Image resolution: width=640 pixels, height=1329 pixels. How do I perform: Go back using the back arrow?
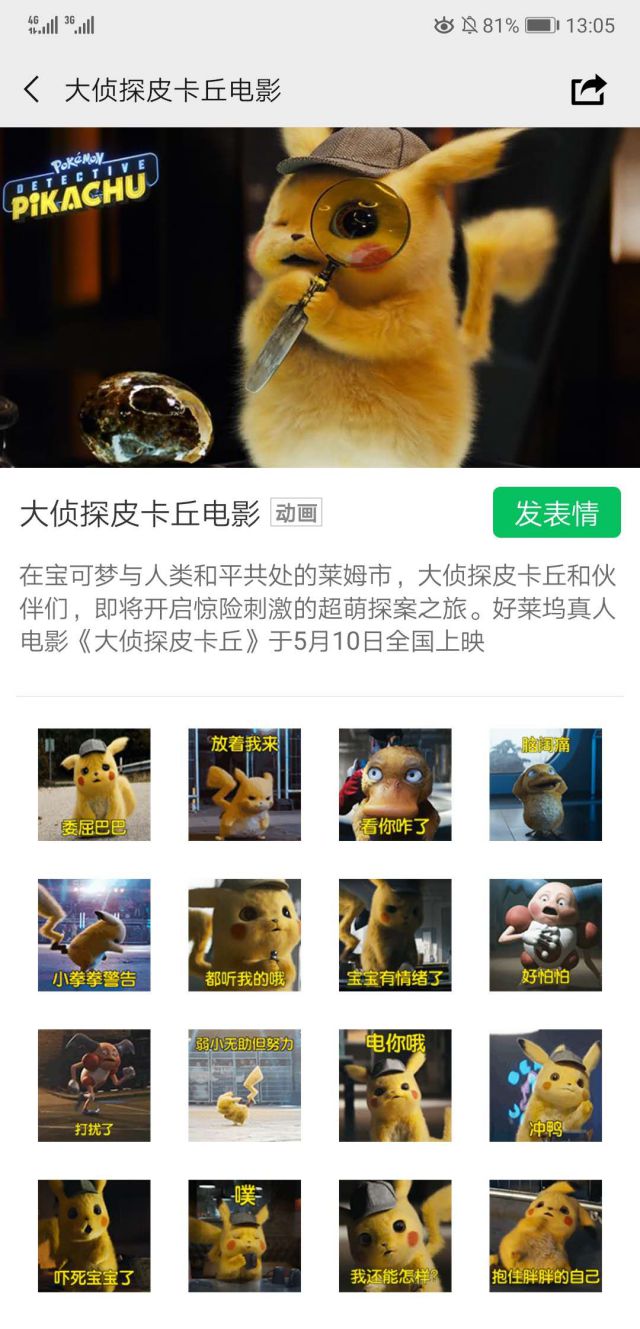32,90
